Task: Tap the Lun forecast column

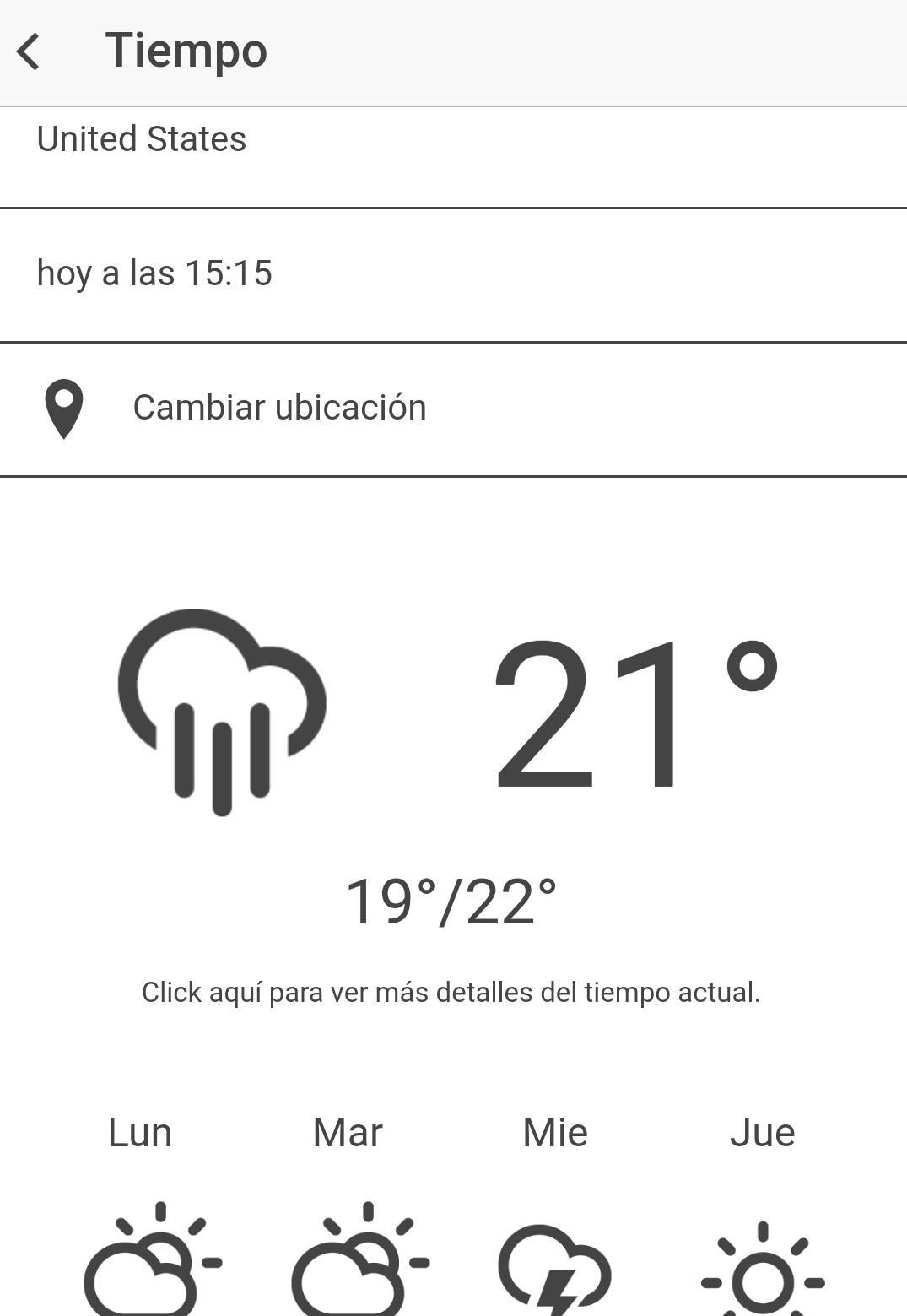Action: (x=140, y=1134)
